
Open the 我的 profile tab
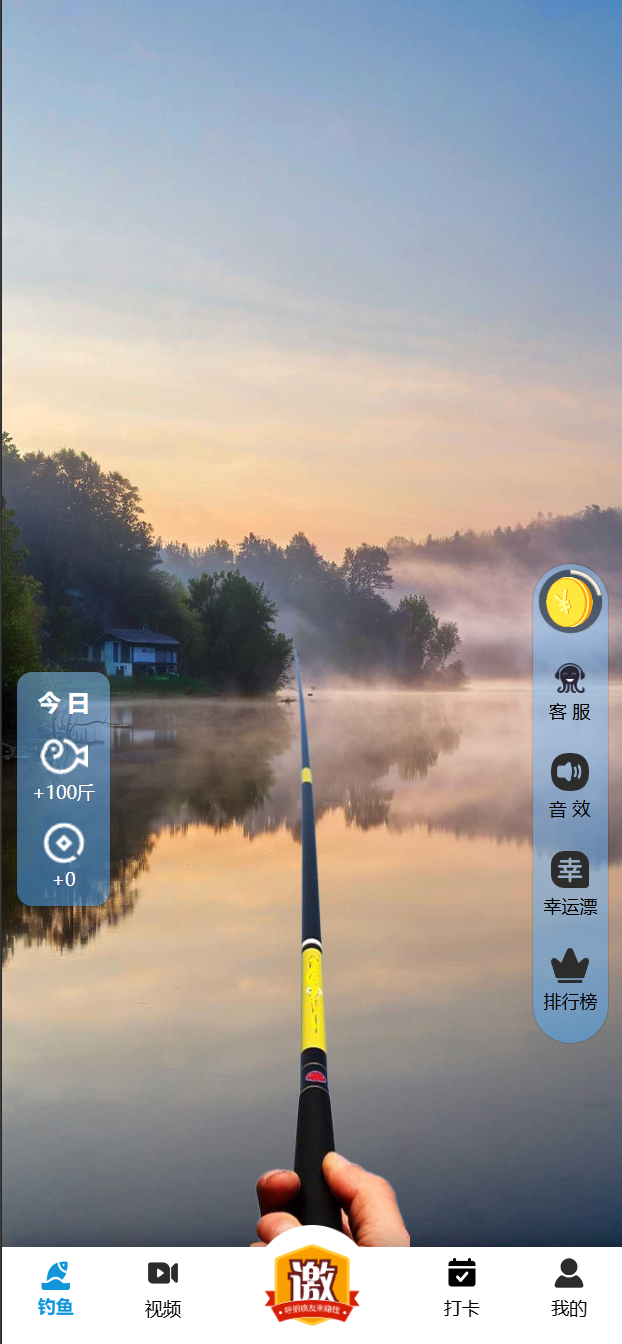point(569,1290)
